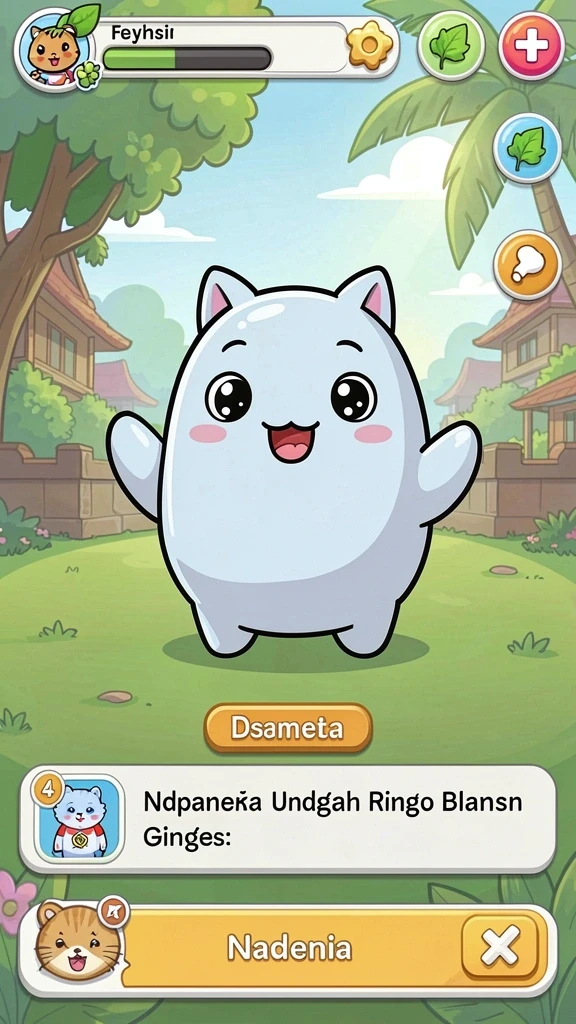Tap the Dsameta button
This screenshot has width=576, height=1024.
288,728
